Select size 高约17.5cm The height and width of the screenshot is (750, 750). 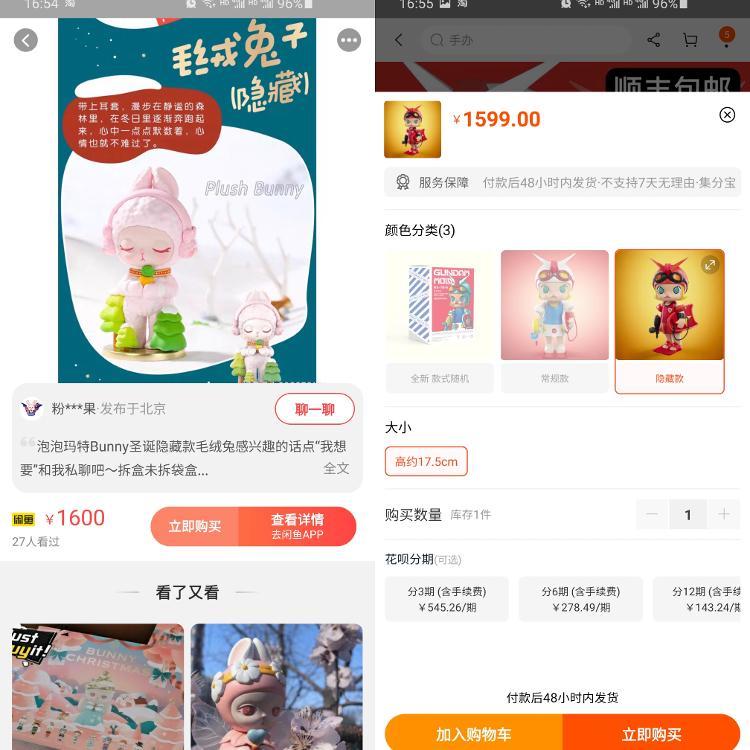[x=426, y=461]
